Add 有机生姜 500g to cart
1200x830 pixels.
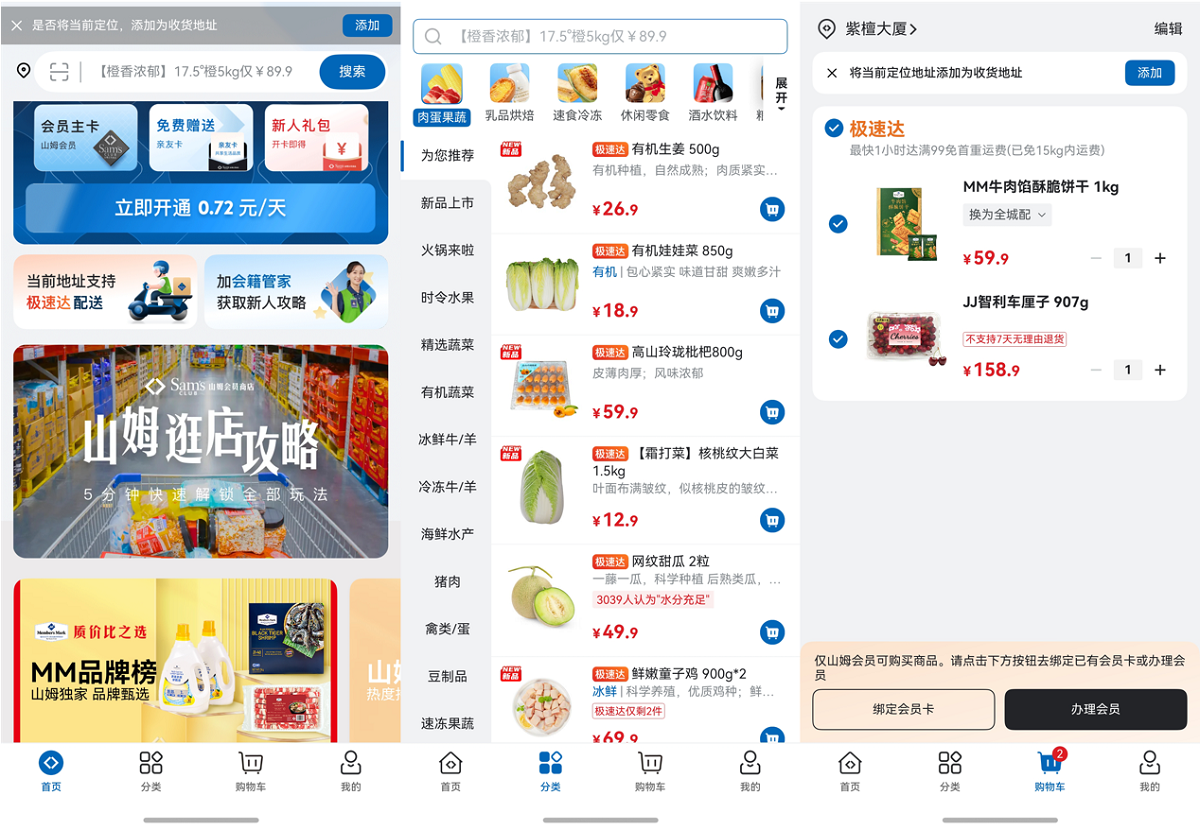[x=771, y=209]
